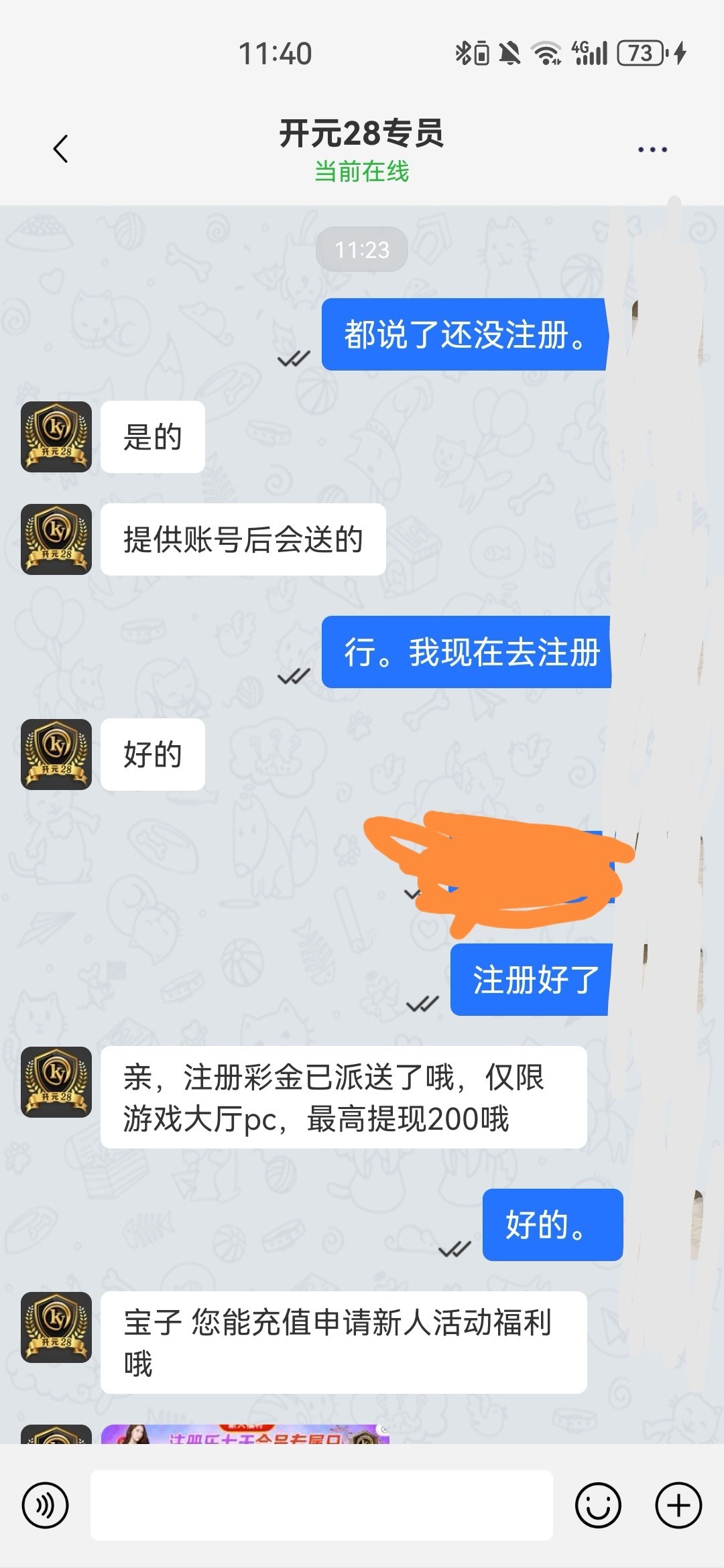Go back from the 开元28专员 chat
The height and width of the screenshot is (1568, 724).
coord(61,149)
